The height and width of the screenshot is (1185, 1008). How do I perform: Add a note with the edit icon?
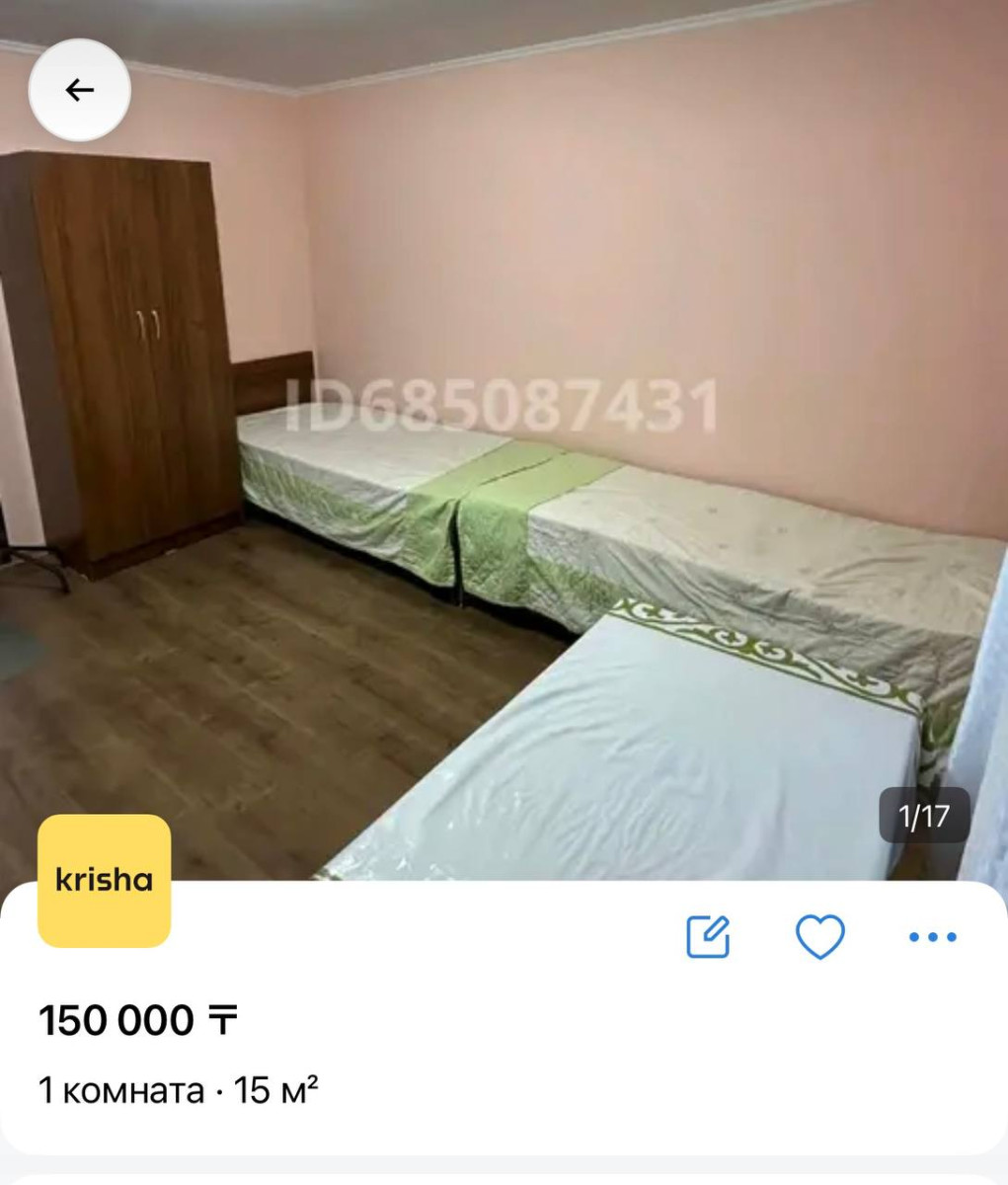pos(708,936)
